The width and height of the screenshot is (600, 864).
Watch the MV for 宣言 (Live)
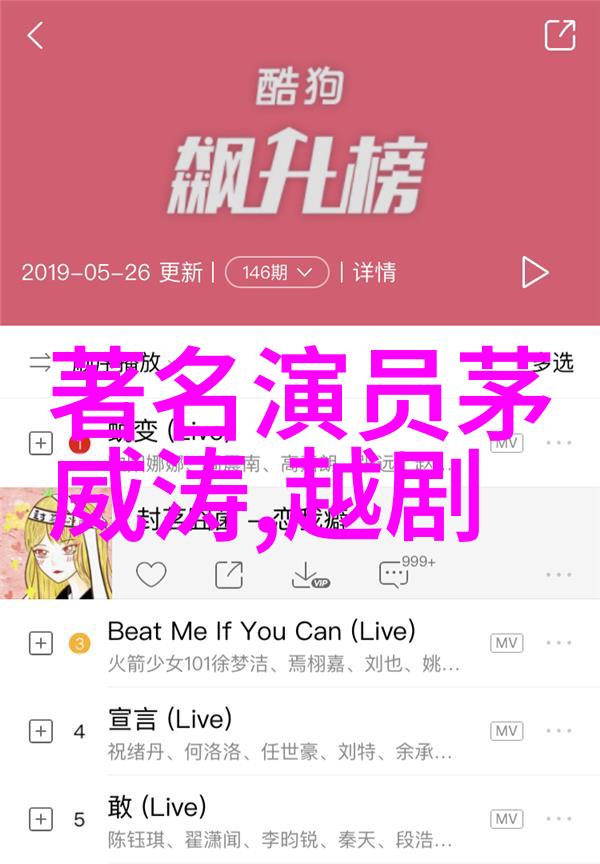click(506, 731)
